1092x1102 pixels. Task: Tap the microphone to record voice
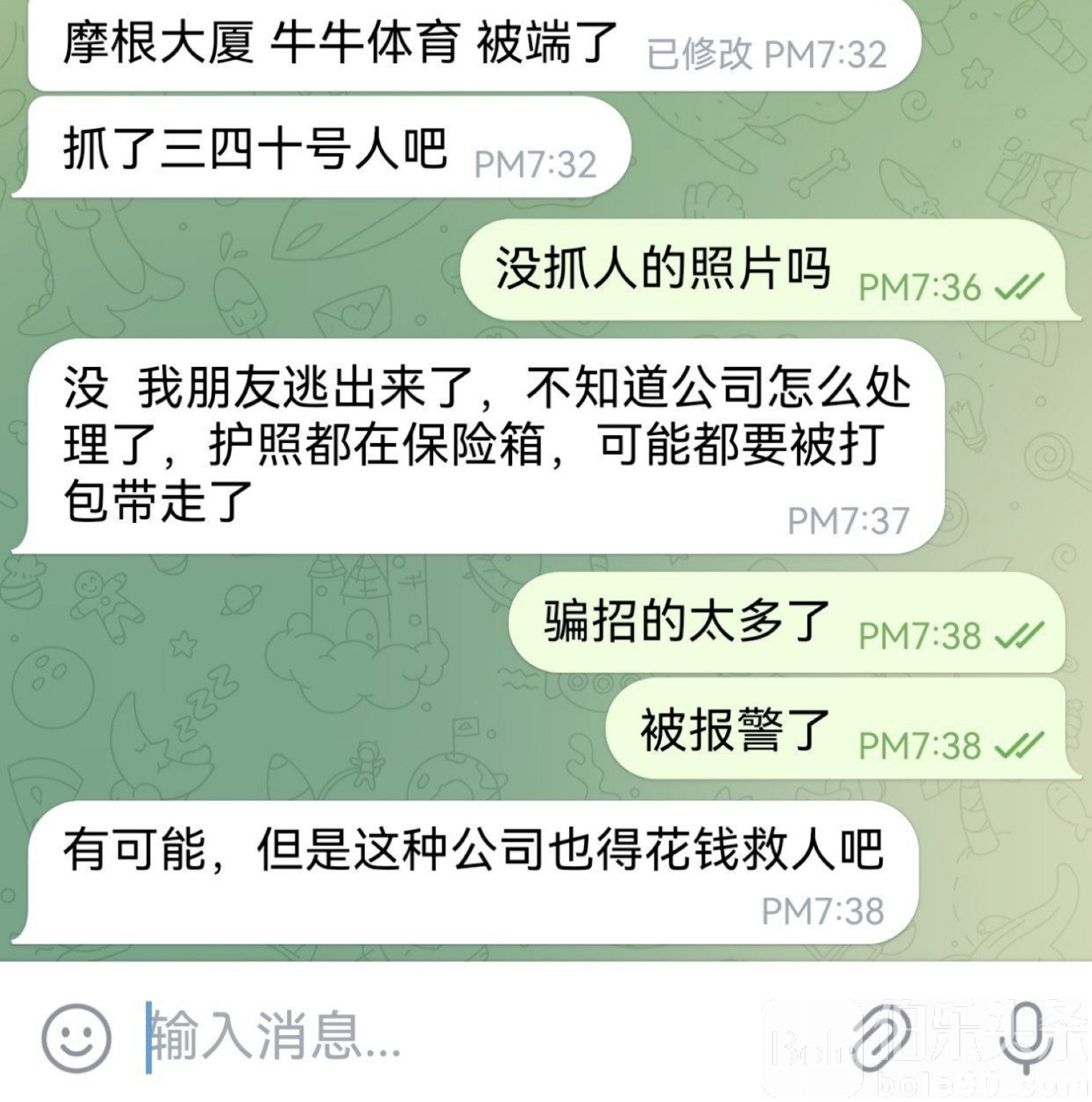coord(1028,1037)
